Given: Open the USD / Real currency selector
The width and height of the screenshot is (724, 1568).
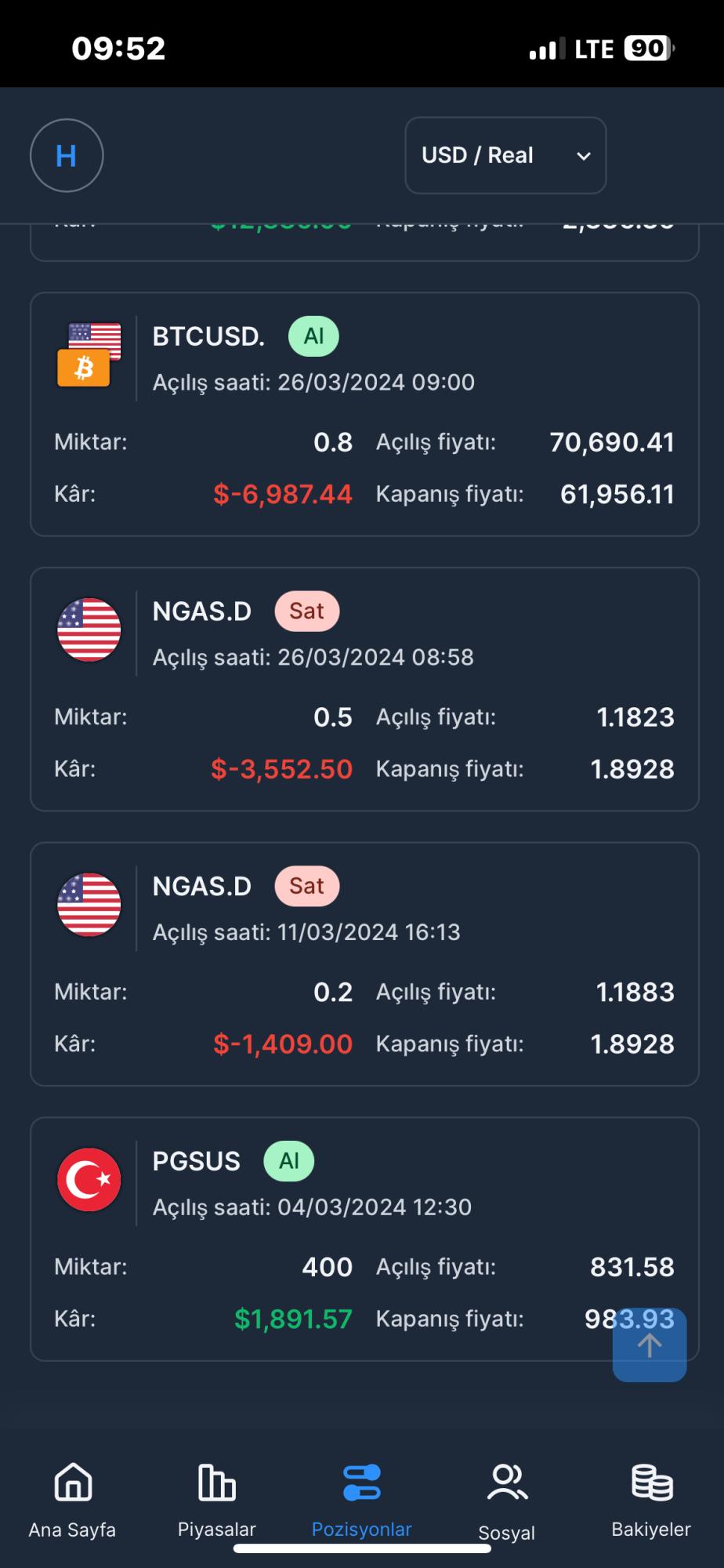Looking at the screenshot, I should 505,155.
